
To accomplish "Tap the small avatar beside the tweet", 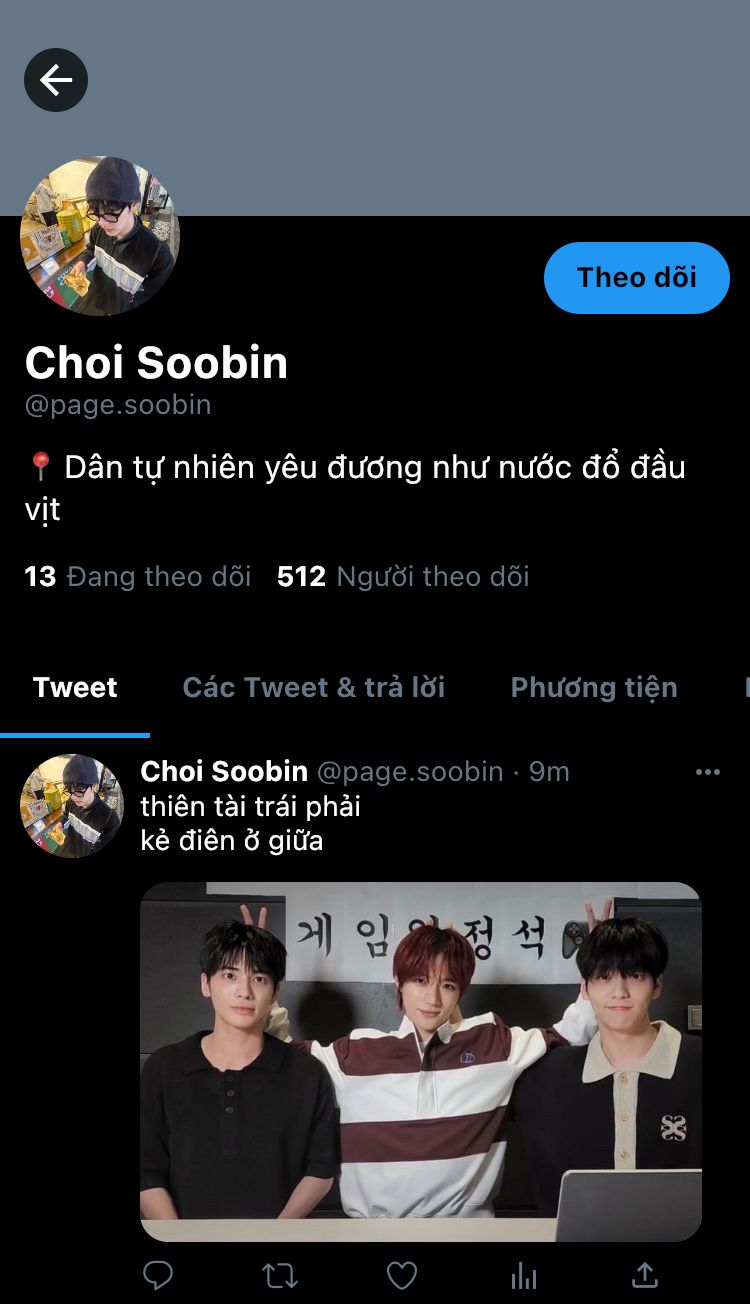I will point(72,806).
